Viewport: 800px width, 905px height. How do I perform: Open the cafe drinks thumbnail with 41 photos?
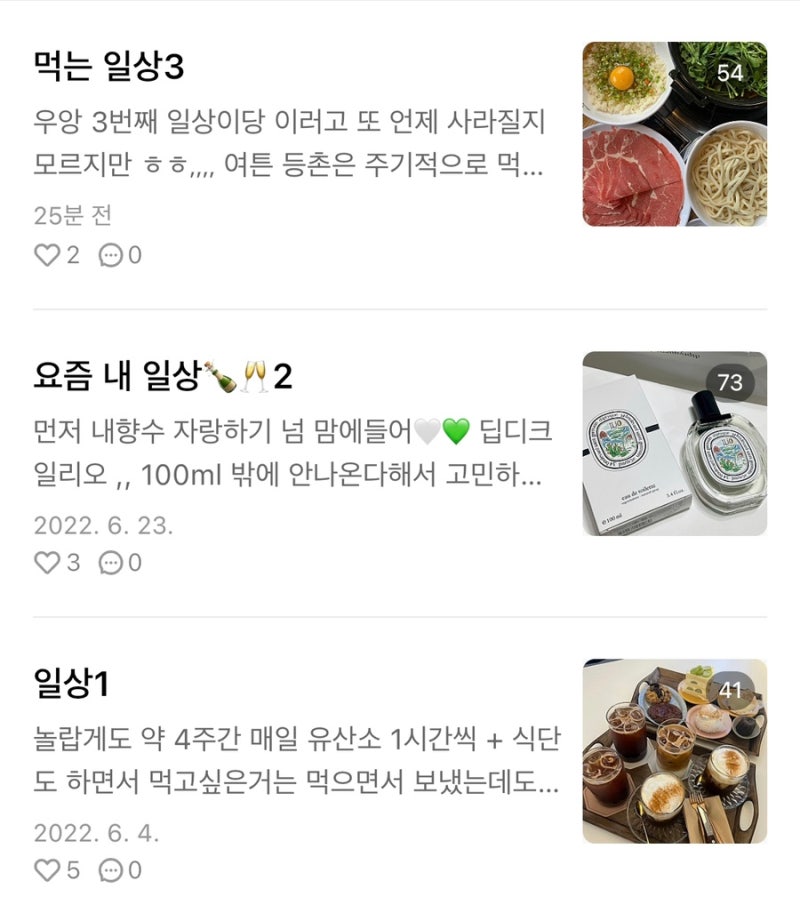pos(675,751)
